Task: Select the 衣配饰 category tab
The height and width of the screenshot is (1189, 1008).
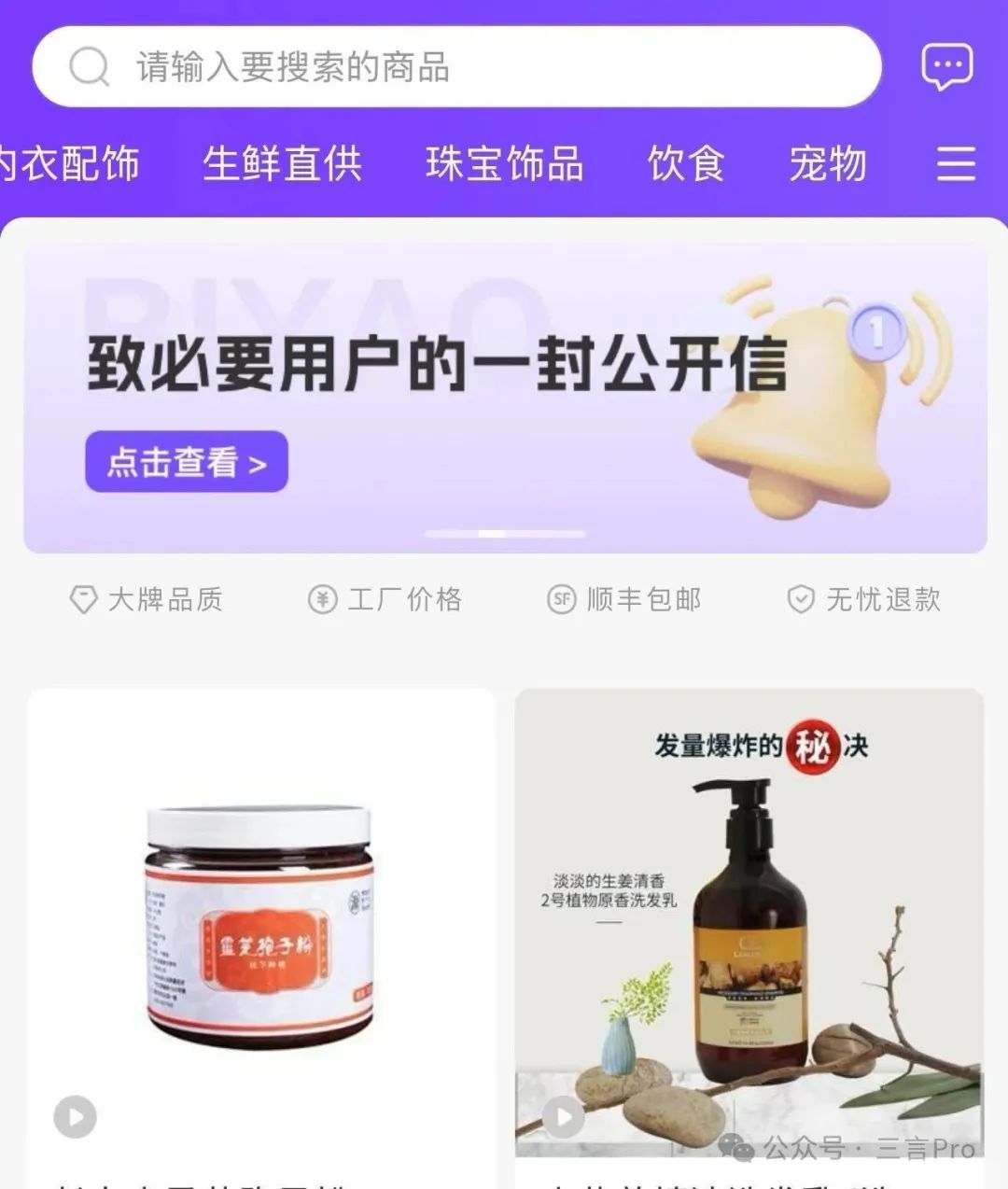Action: [70, 163]
